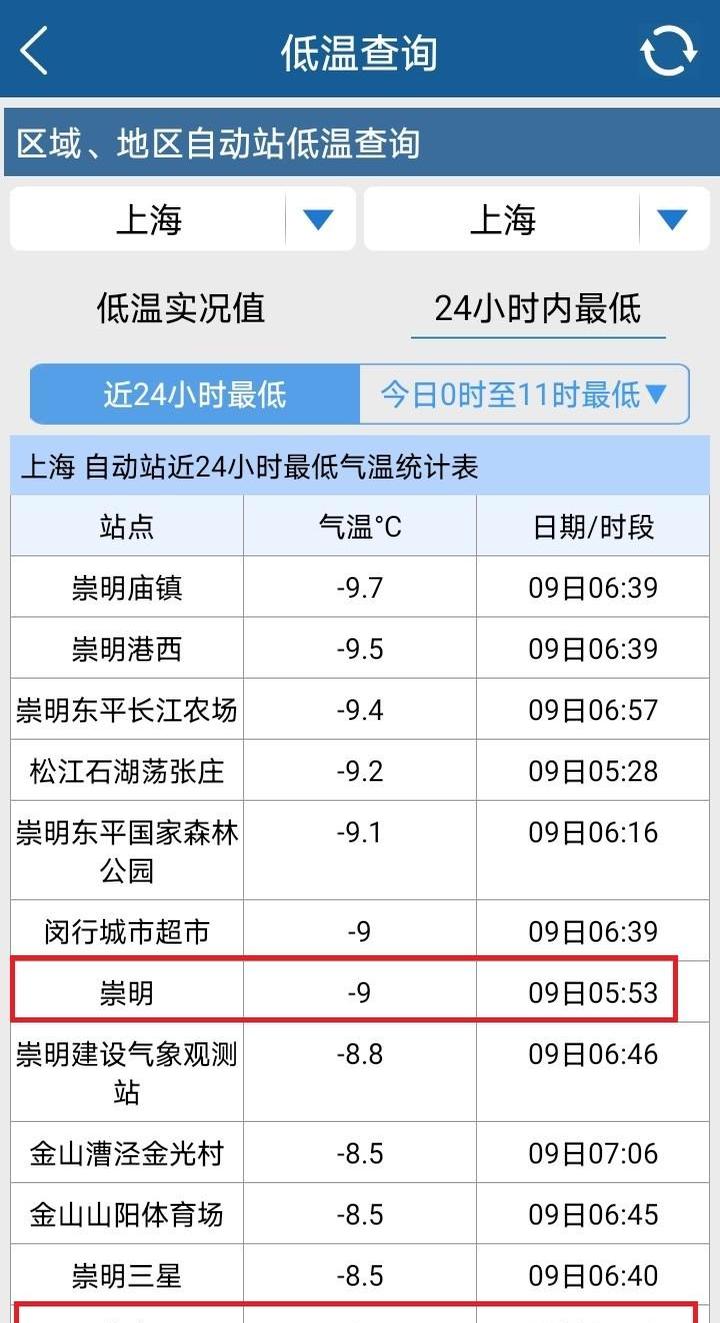Switch to 低温实况值 tab
The height and width of the screenshot is (1323, 720).
point(181,308)
